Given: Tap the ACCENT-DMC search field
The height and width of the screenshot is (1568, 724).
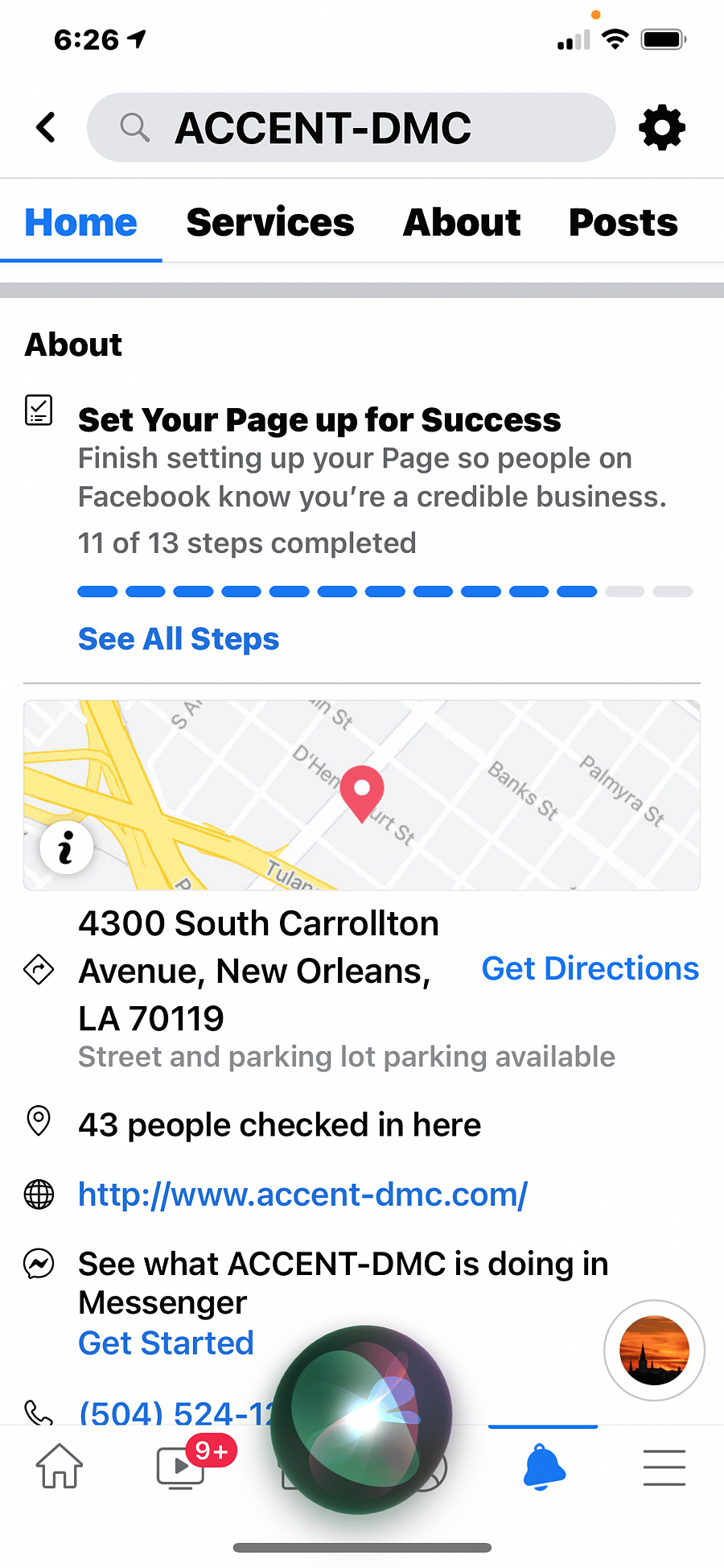Looking at the screenshot, I should (351, 127).
